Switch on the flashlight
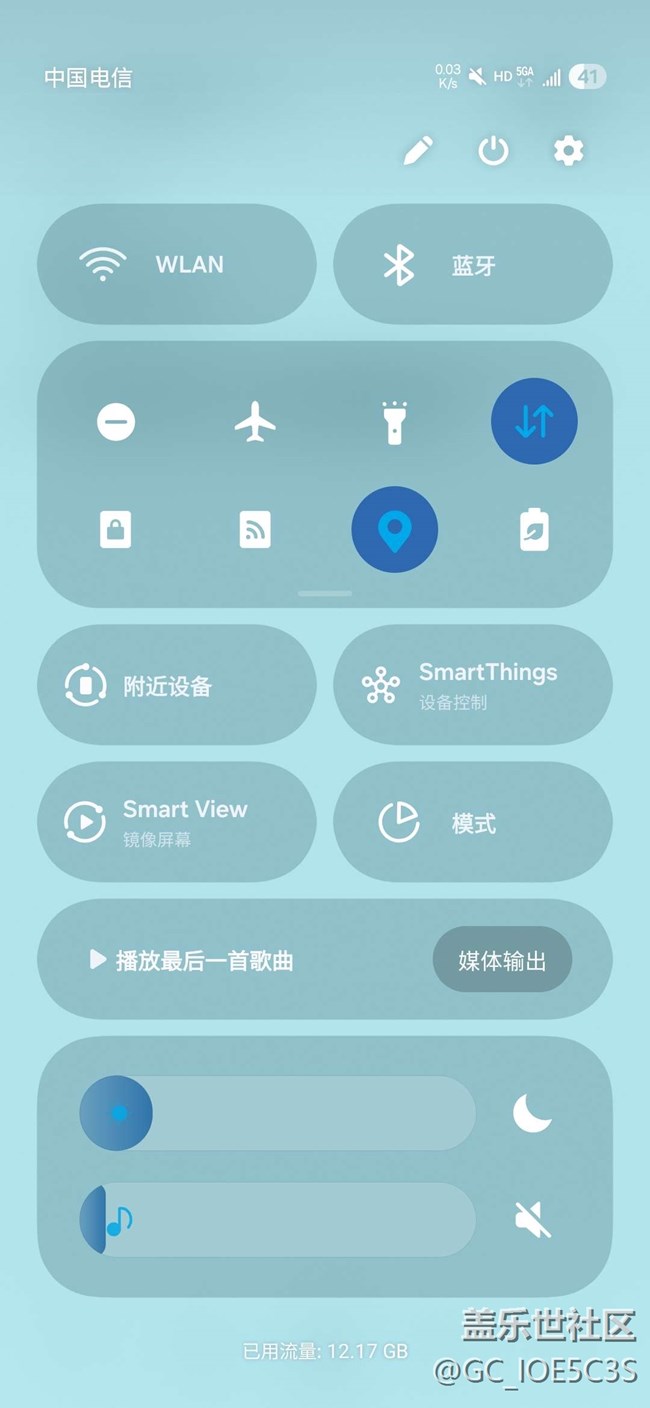Screen dimensions: 650x1408 tap(395, 421)
